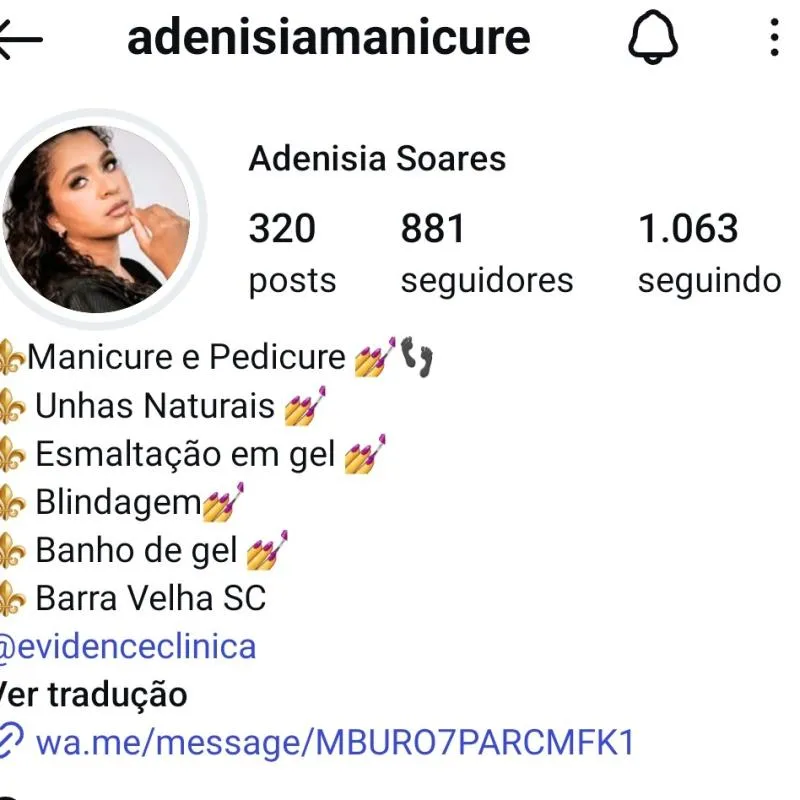The image size is (800, 800).
Task: Open the 881 seguidores list
Action: click(487, 254)
